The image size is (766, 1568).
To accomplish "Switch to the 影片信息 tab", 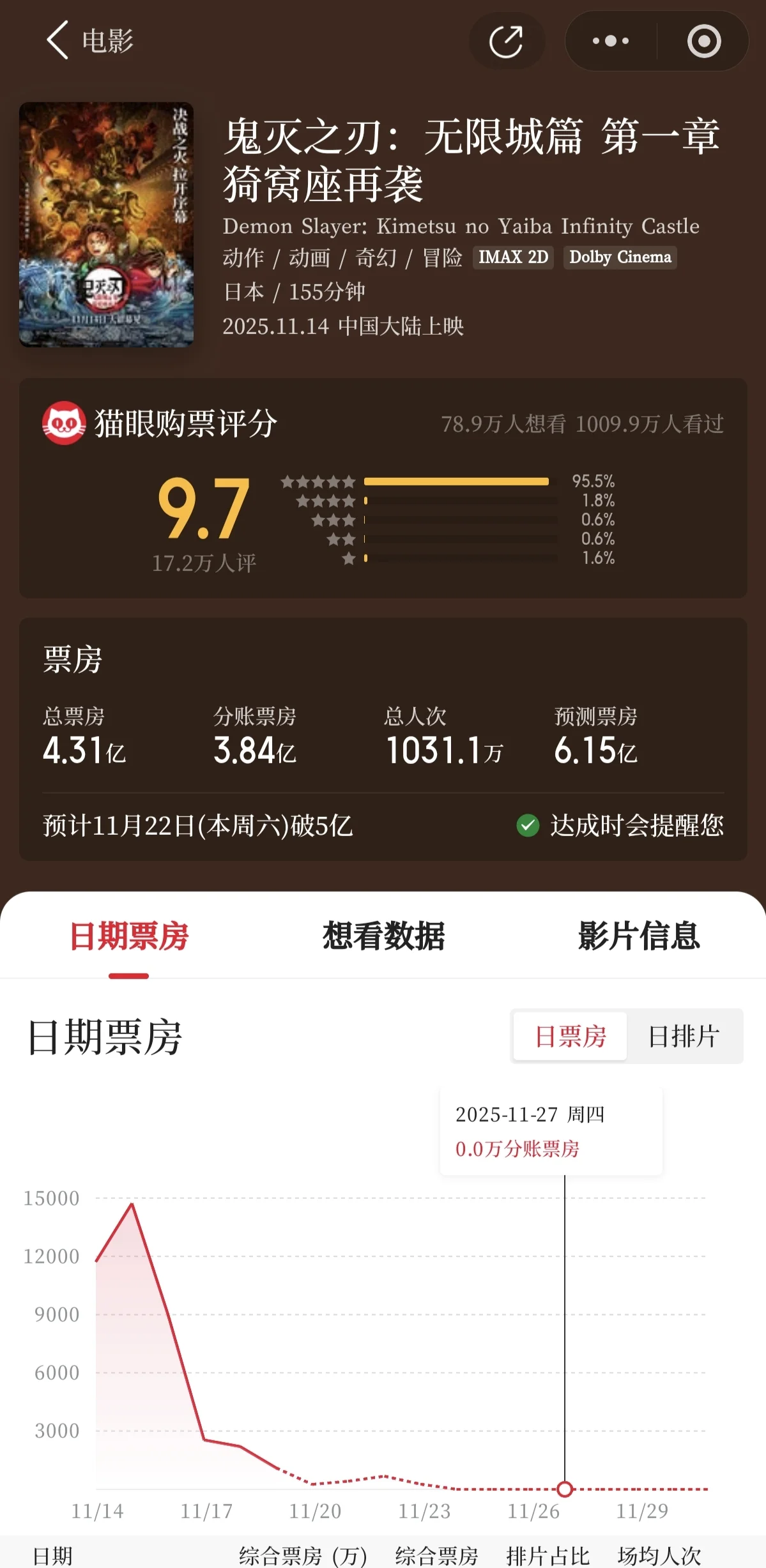I will click(x=638, y=937).
